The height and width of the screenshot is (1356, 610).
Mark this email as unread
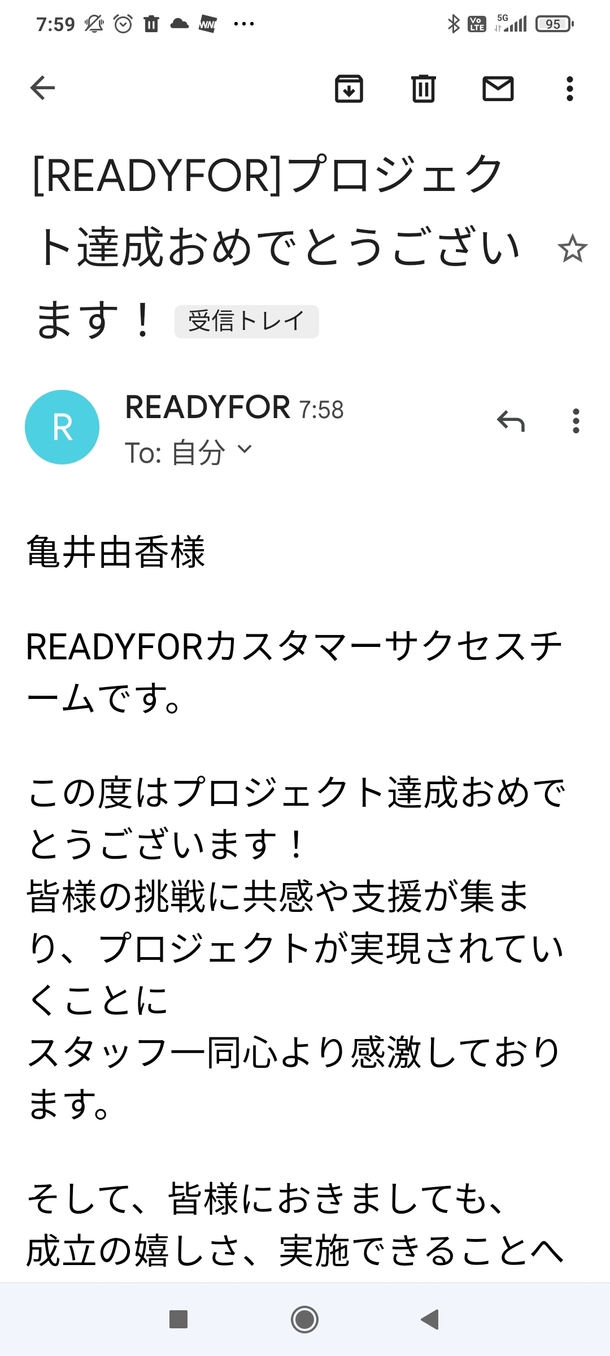click(x=498, y=89)
